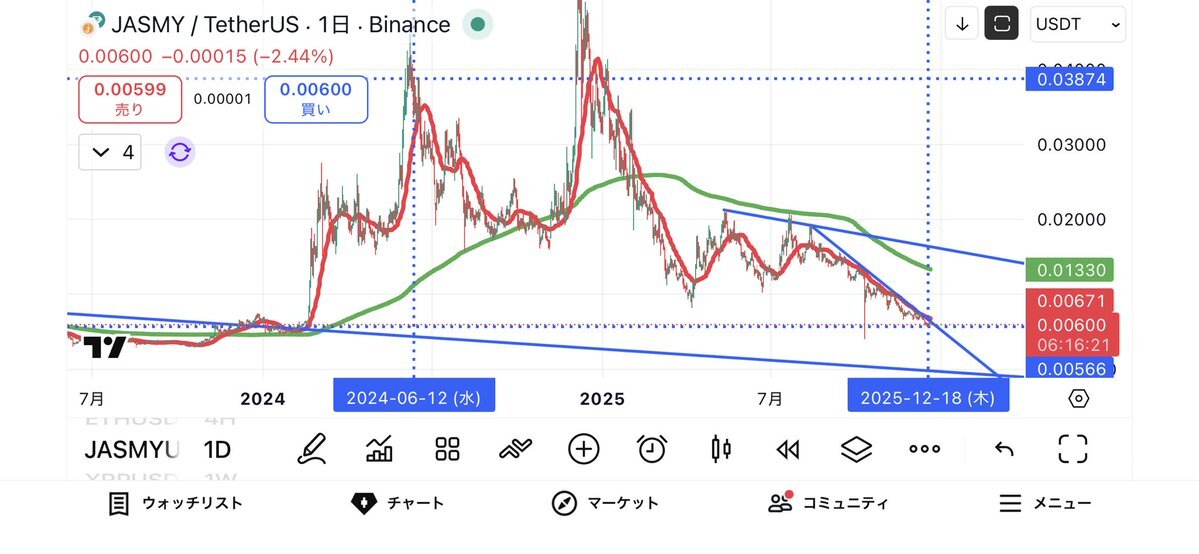The width and height of the screenshot is (1199, 554).
Task: Expand the indicator legend showing 4
Action: coord(112,152)
